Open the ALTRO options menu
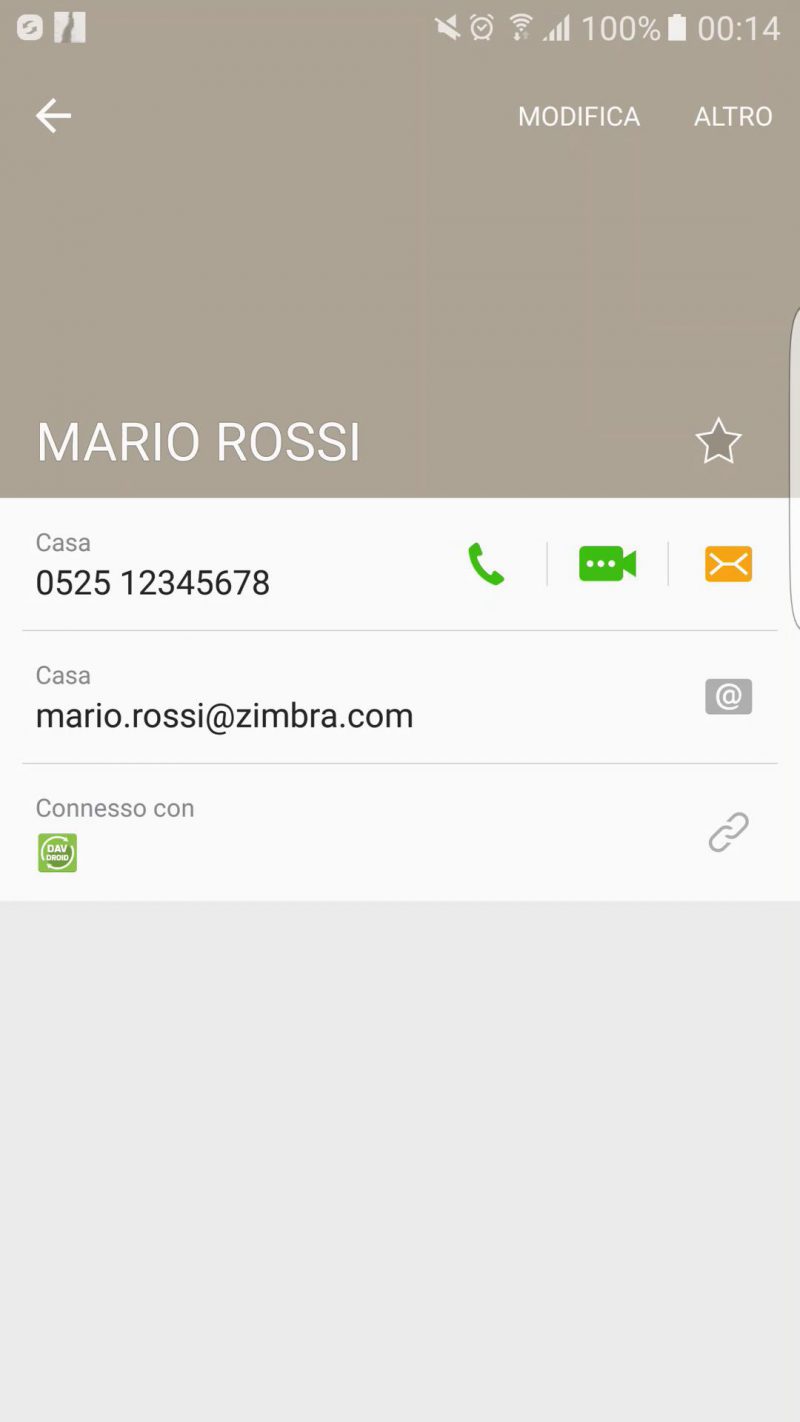800x1422 pixels. (733, 117)
